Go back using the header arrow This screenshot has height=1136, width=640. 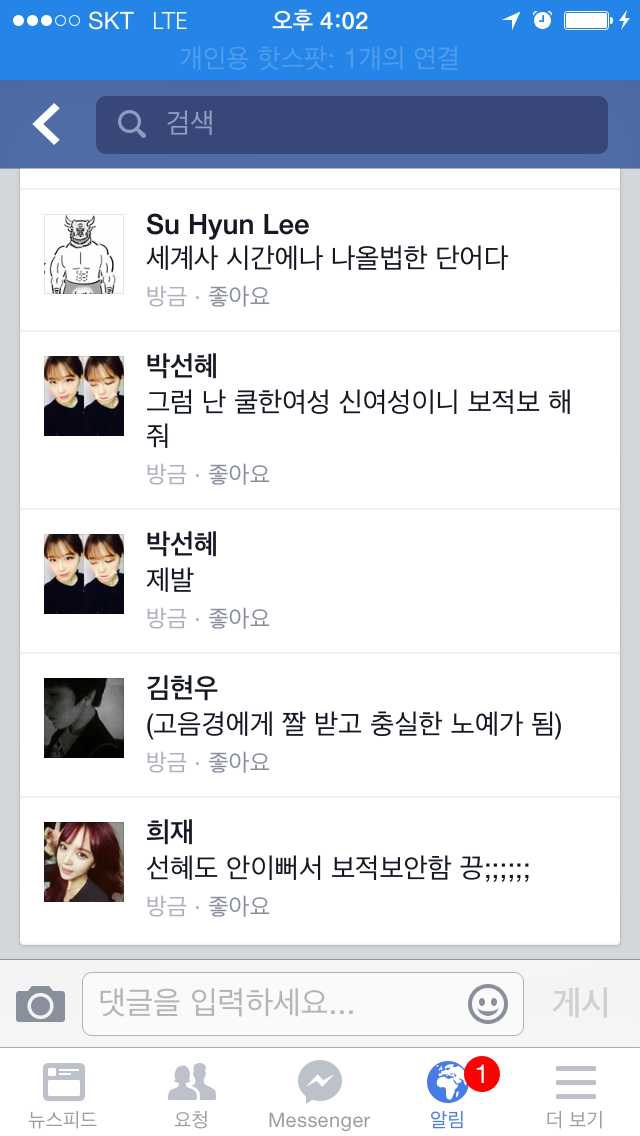[x=47, y=125]
